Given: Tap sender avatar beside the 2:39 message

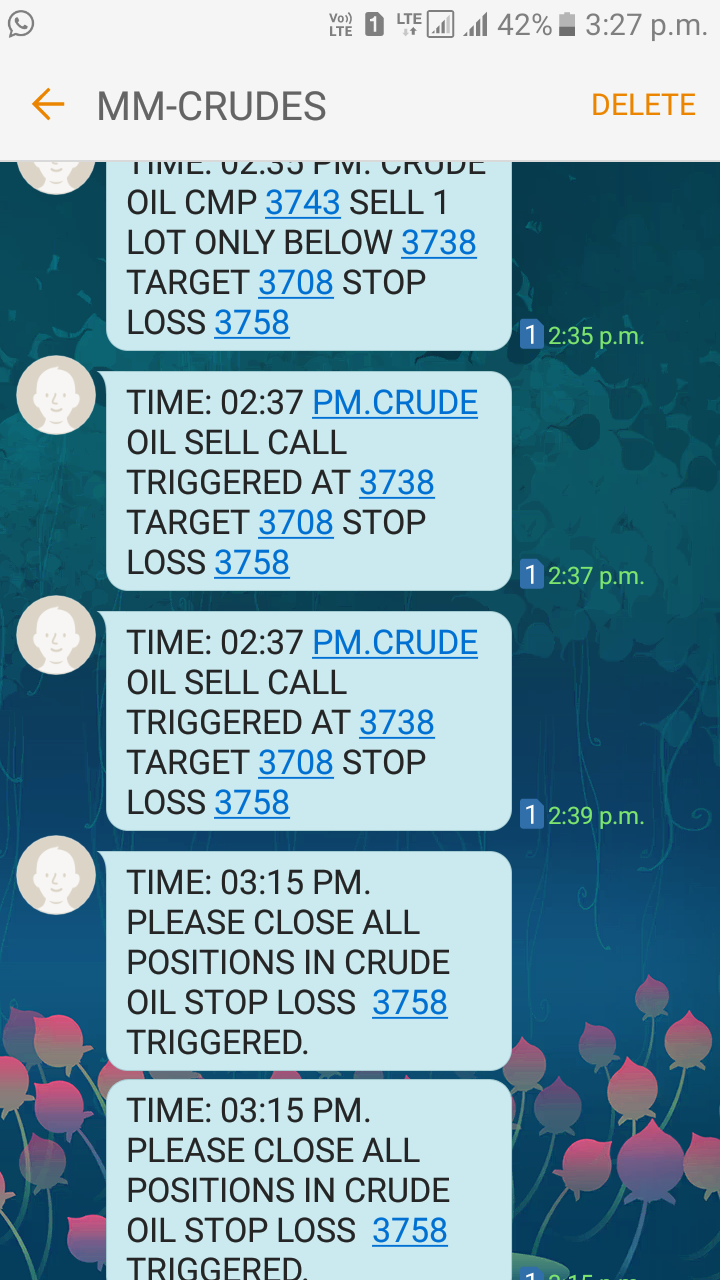Looking at the screenshot, I should 56,635.
